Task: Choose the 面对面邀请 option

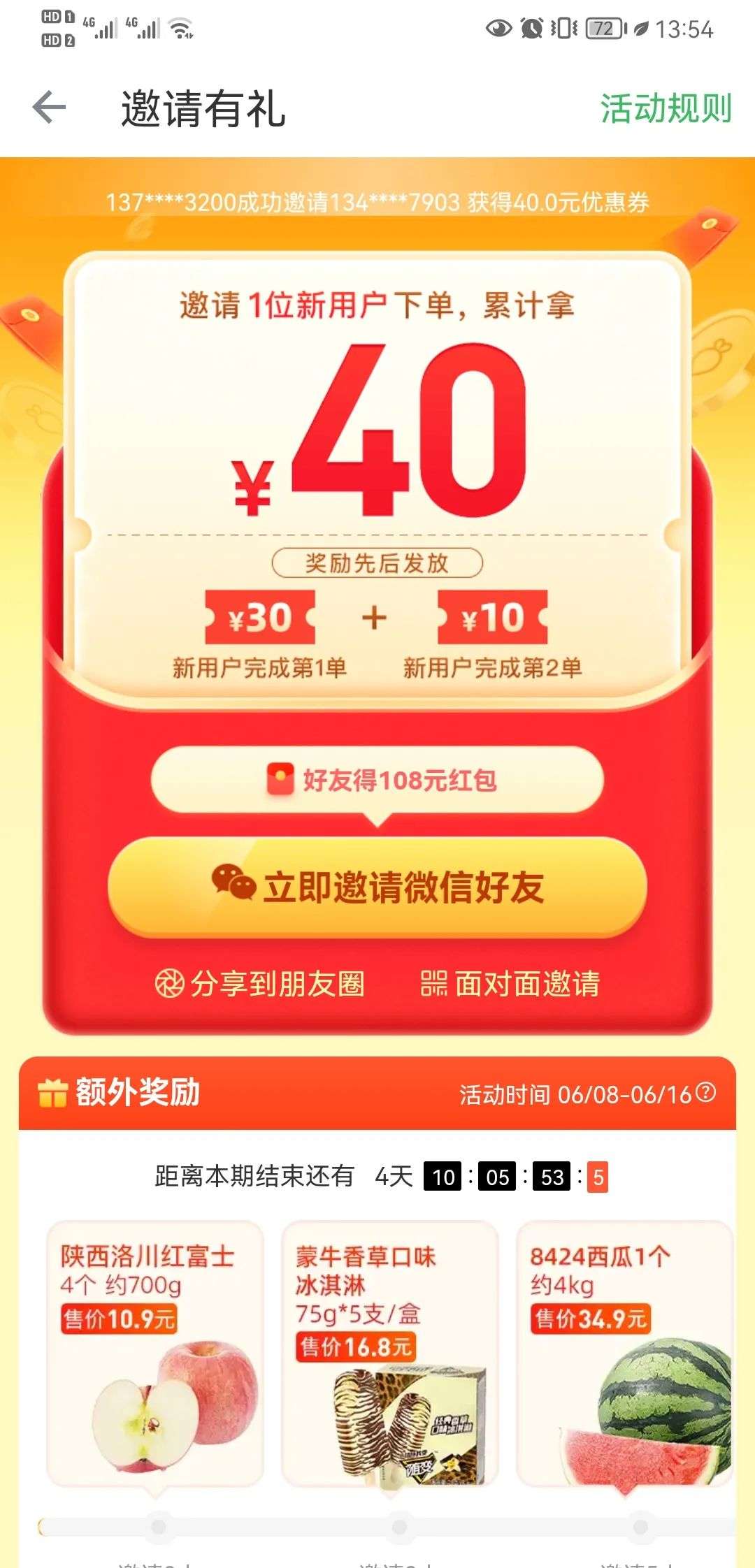Action: (531, 985)
